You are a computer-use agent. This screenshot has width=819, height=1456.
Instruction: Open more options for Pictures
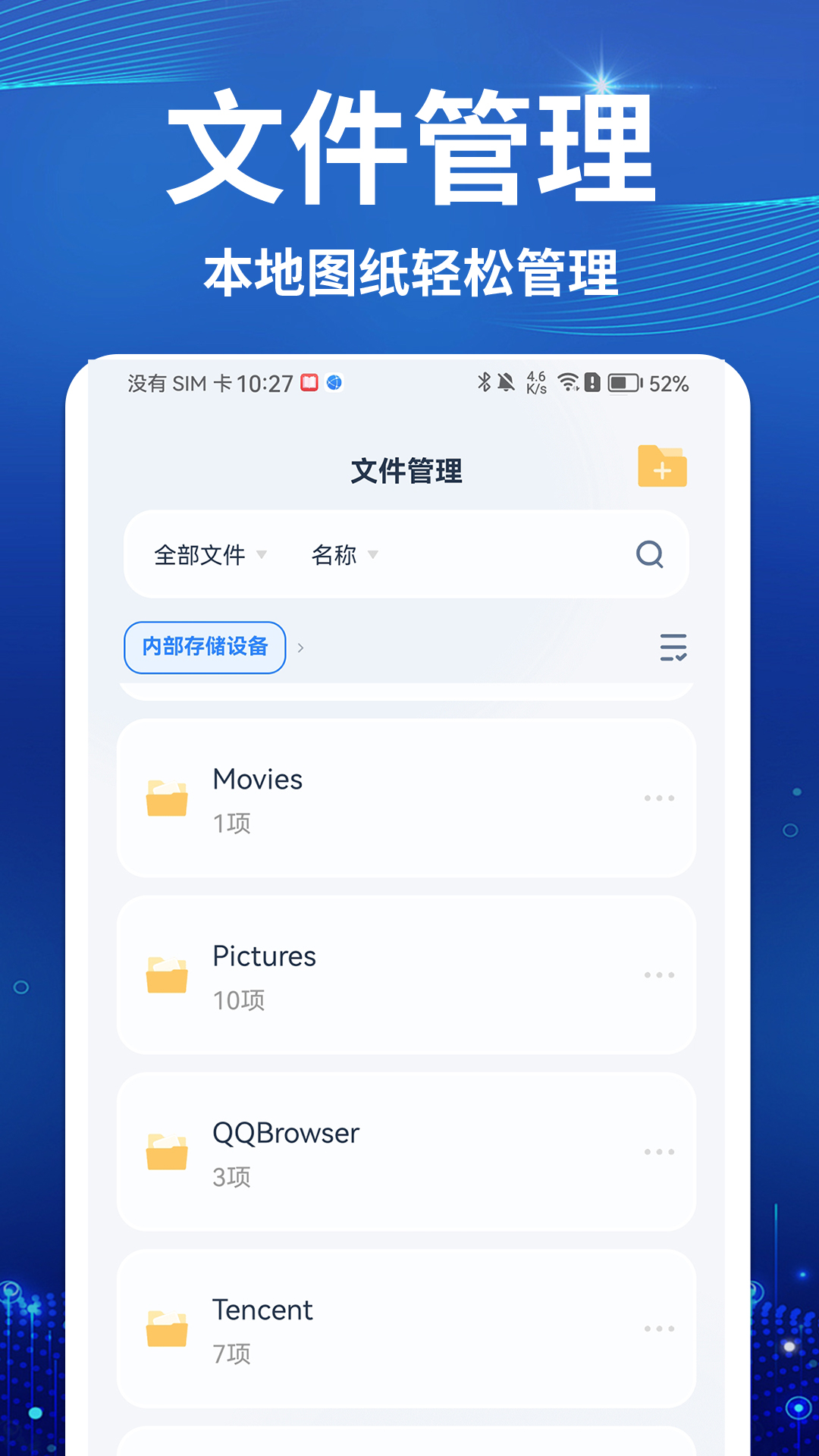click(659, 974)
